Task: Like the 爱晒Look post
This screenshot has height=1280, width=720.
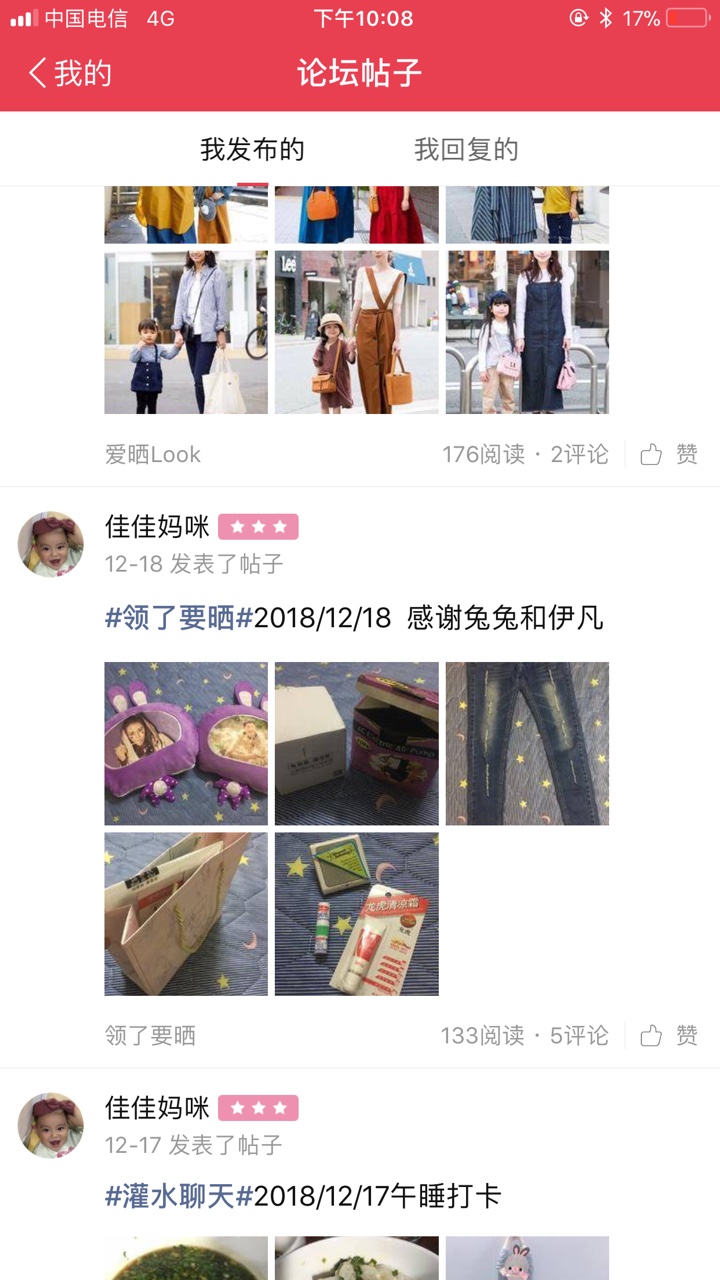Action: 669,454
